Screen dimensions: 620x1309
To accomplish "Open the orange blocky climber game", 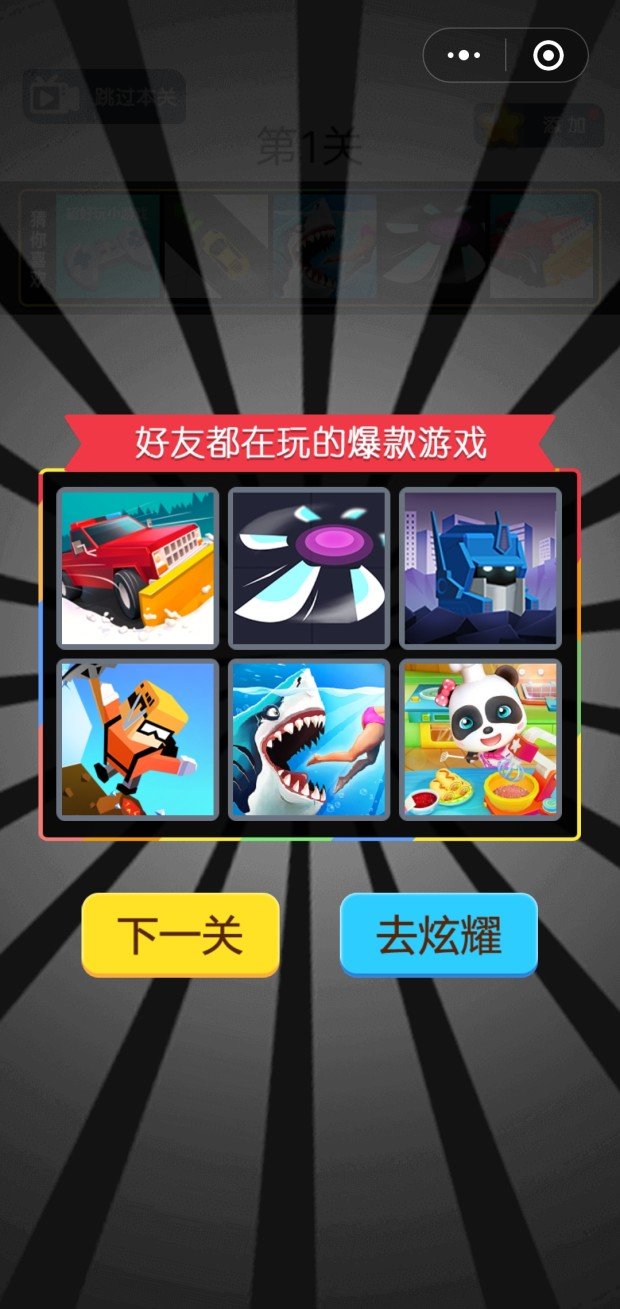I will point(138,739).
